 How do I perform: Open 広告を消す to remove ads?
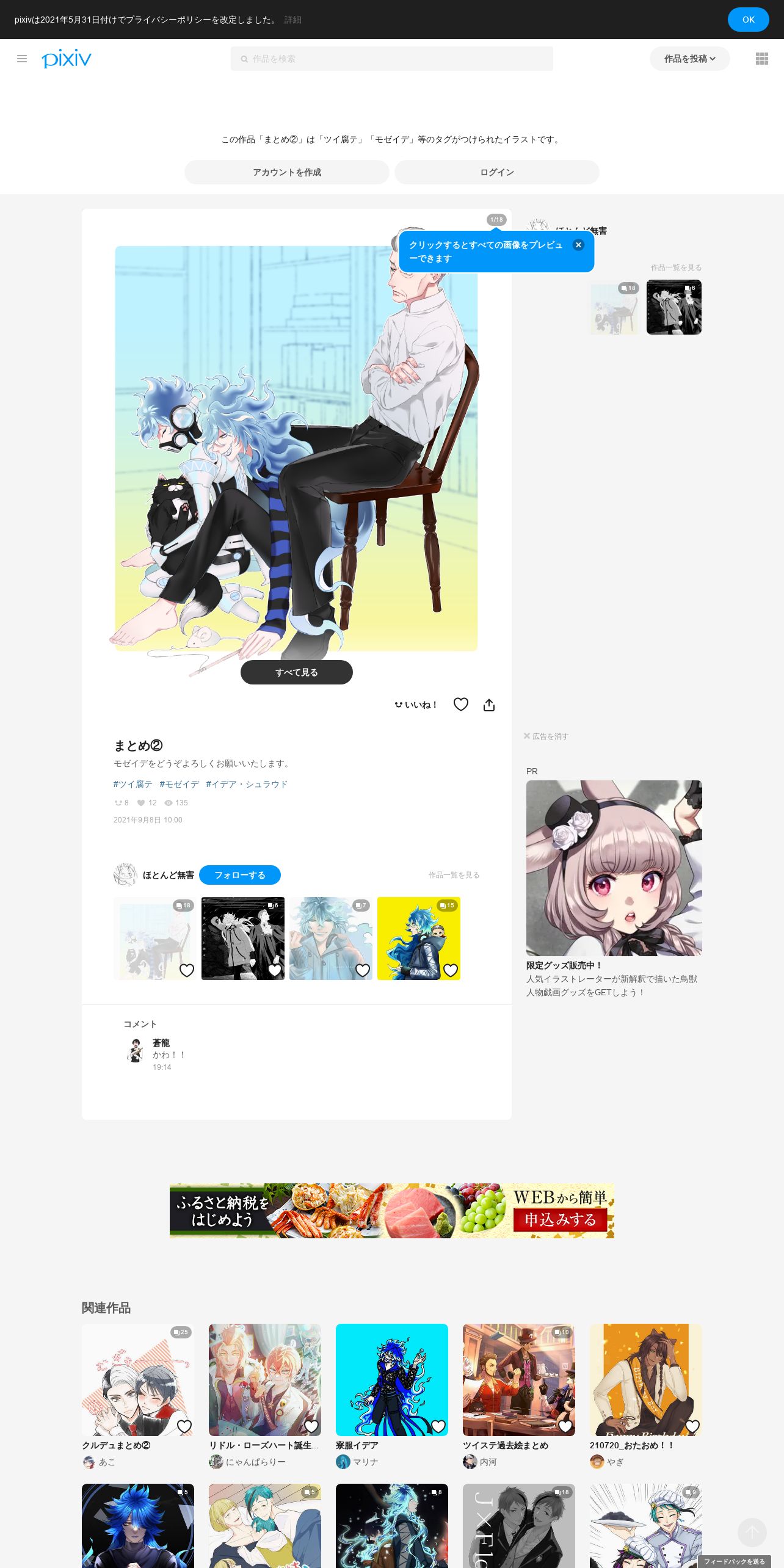point(546,736)
